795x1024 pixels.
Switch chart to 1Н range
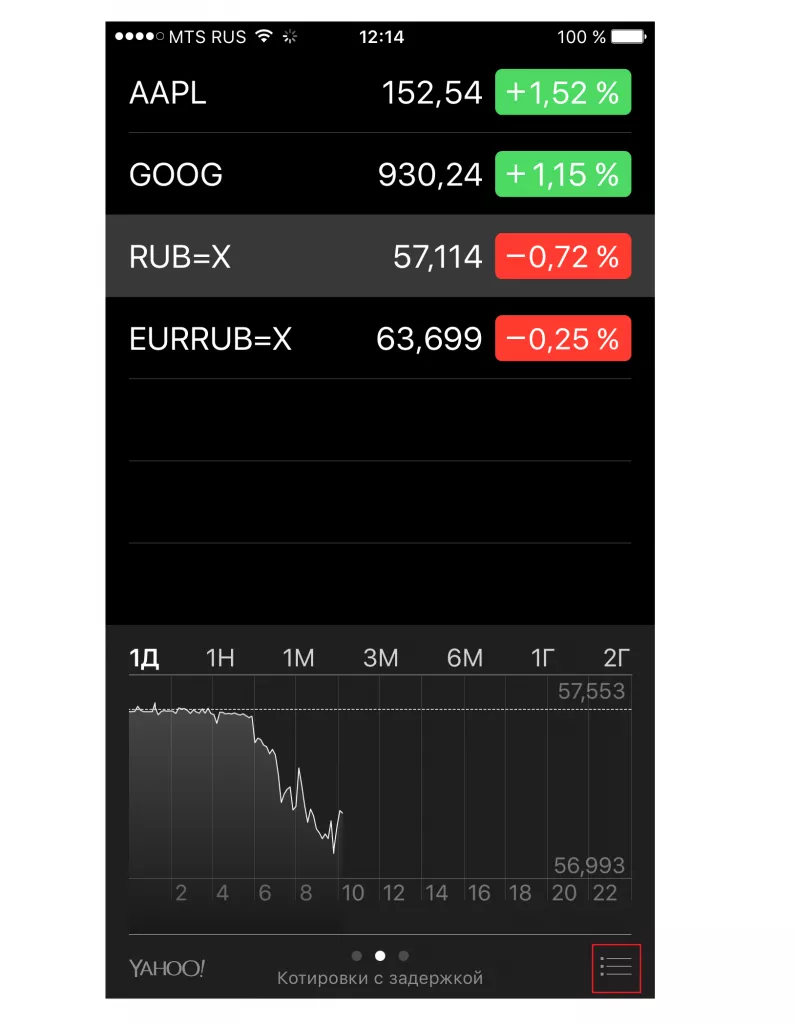click(x=220, y=658)
